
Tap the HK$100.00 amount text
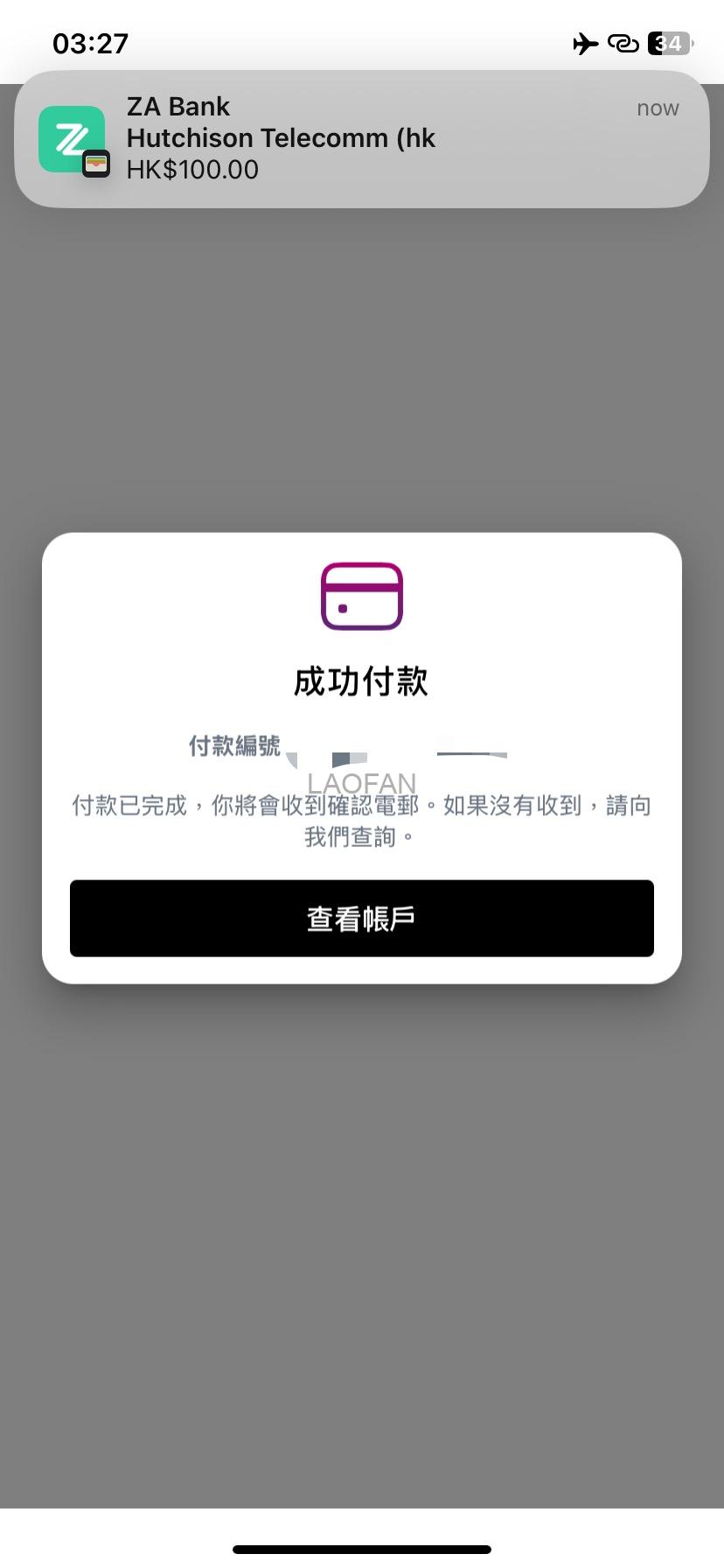192,170
